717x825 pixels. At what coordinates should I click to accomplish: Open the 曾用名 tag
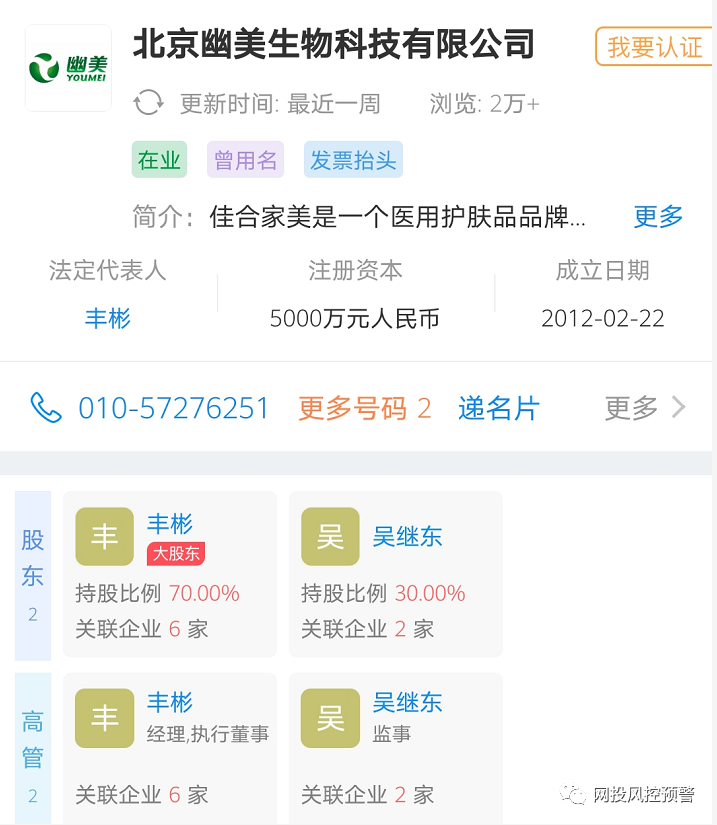(245, 160)
